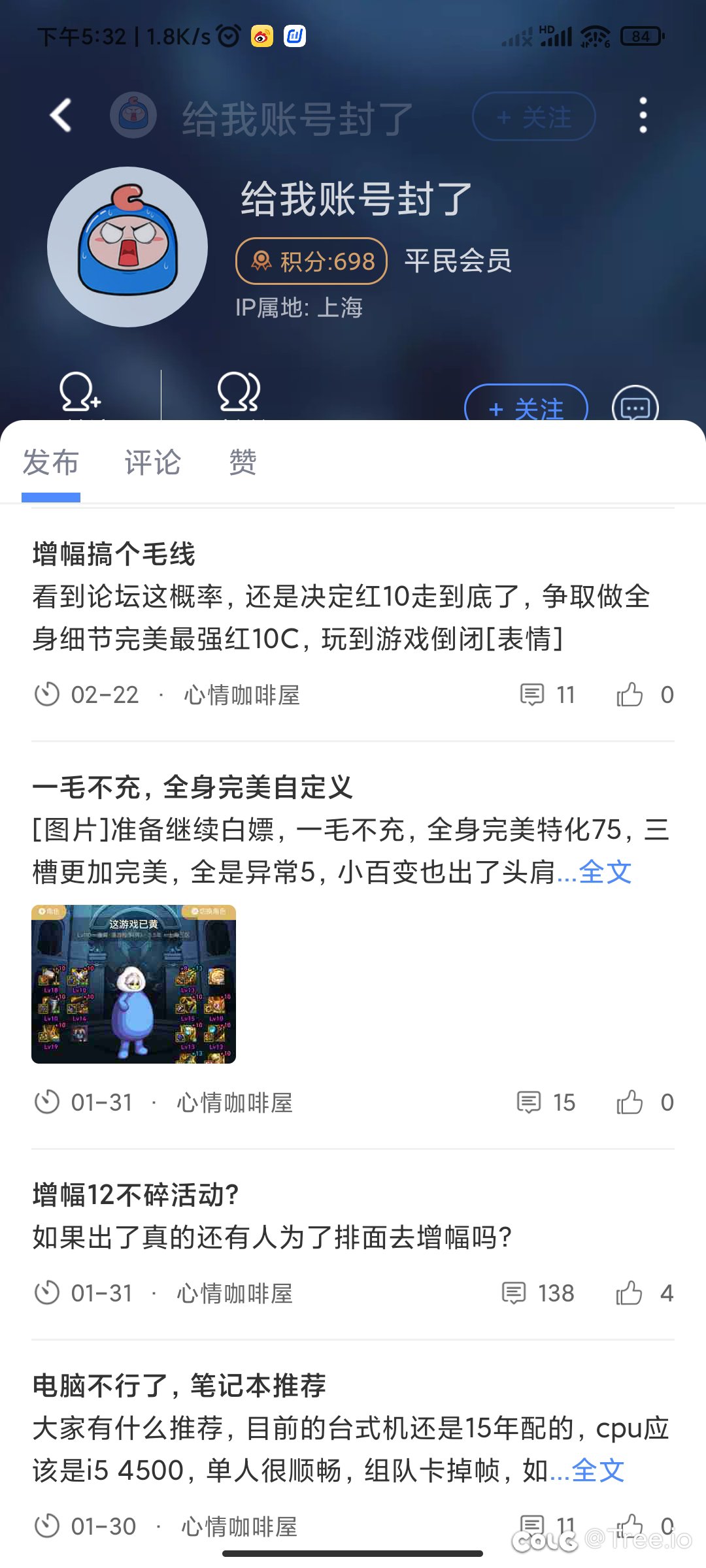View the user's large avatar
This screenshot has height=1568, width=706.
(127, 247)
